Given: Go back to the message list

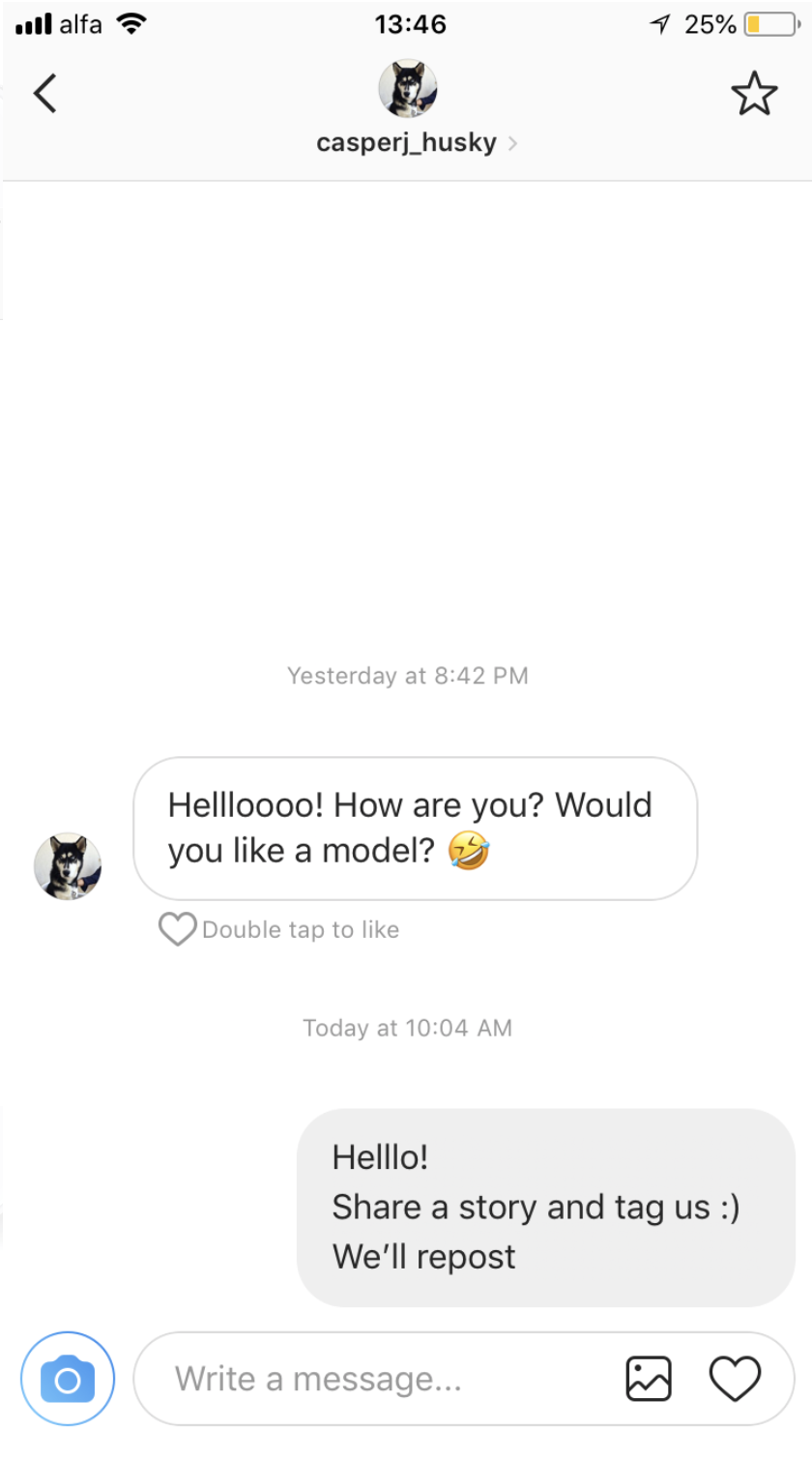Looking at the screenshot, I should (44, 94).
